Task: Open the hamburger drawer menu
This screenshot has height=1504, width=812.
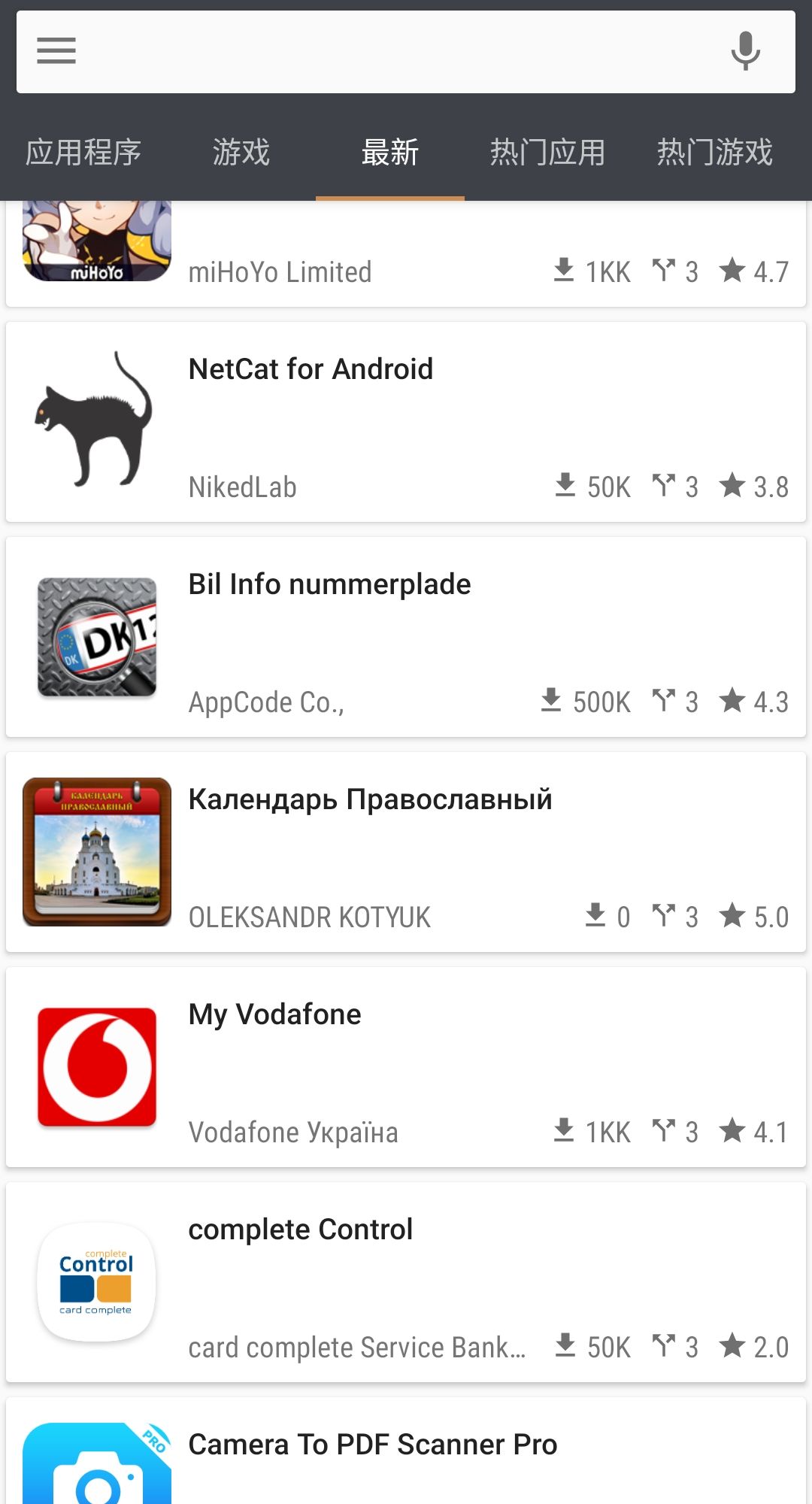Action: click(x=56, y=51)
